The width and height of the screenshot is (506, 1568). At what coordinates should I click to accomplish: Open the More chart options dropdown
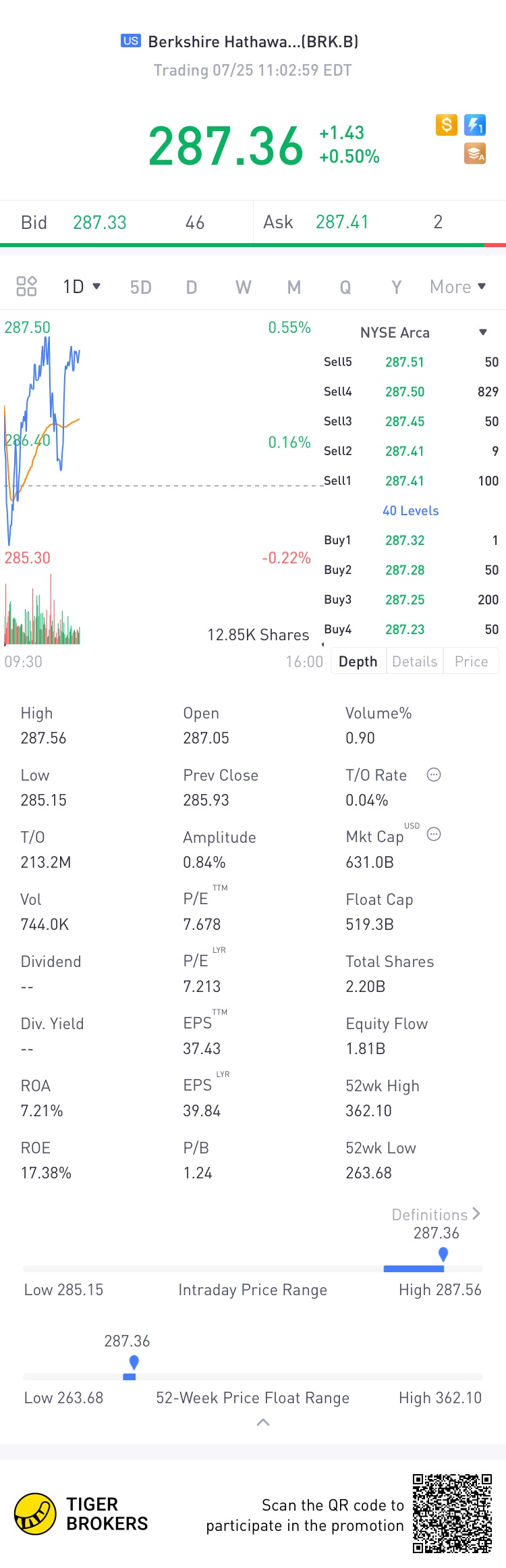click(x=457, y=287)
